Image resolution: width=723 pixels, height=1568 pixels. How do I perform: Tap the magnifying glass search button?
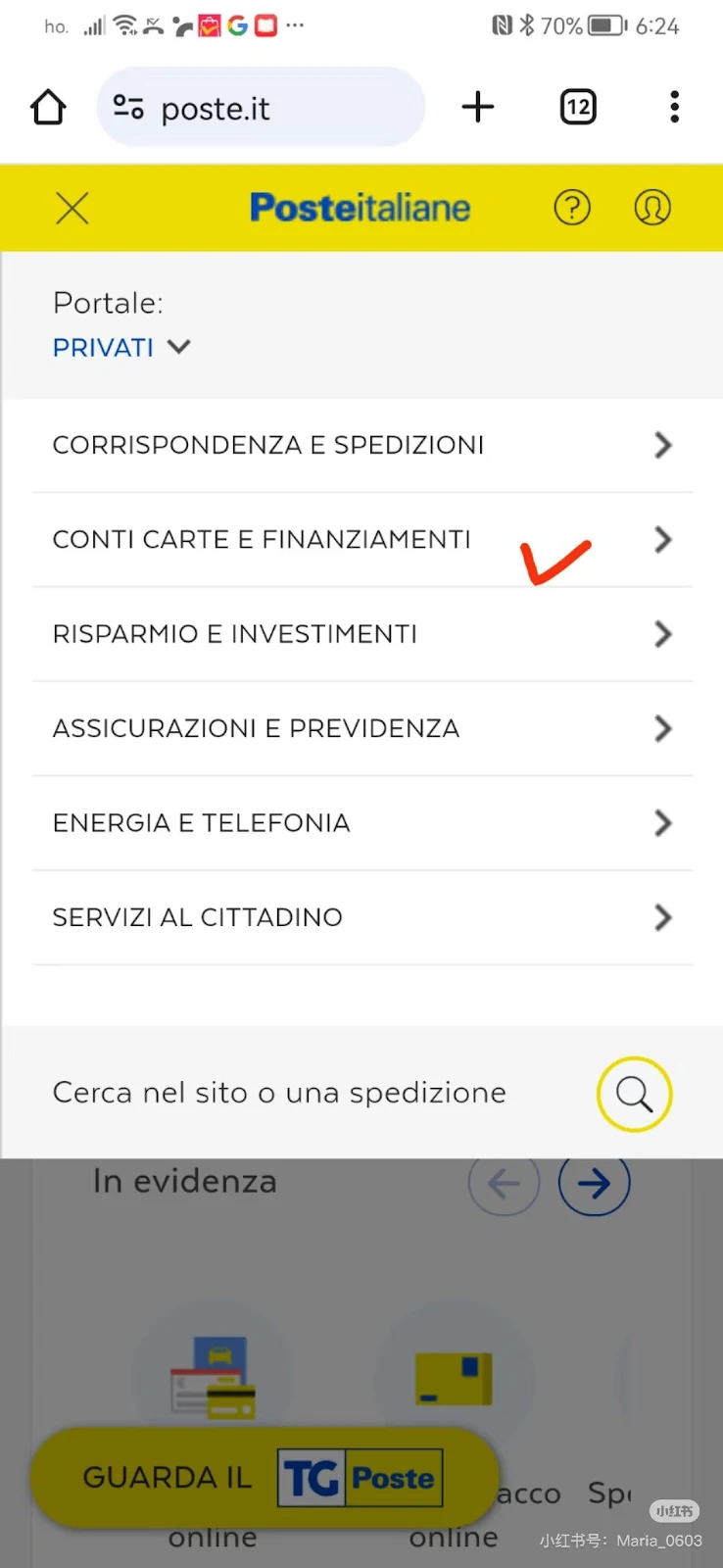pyautogui.click(x=634, y=1094)
